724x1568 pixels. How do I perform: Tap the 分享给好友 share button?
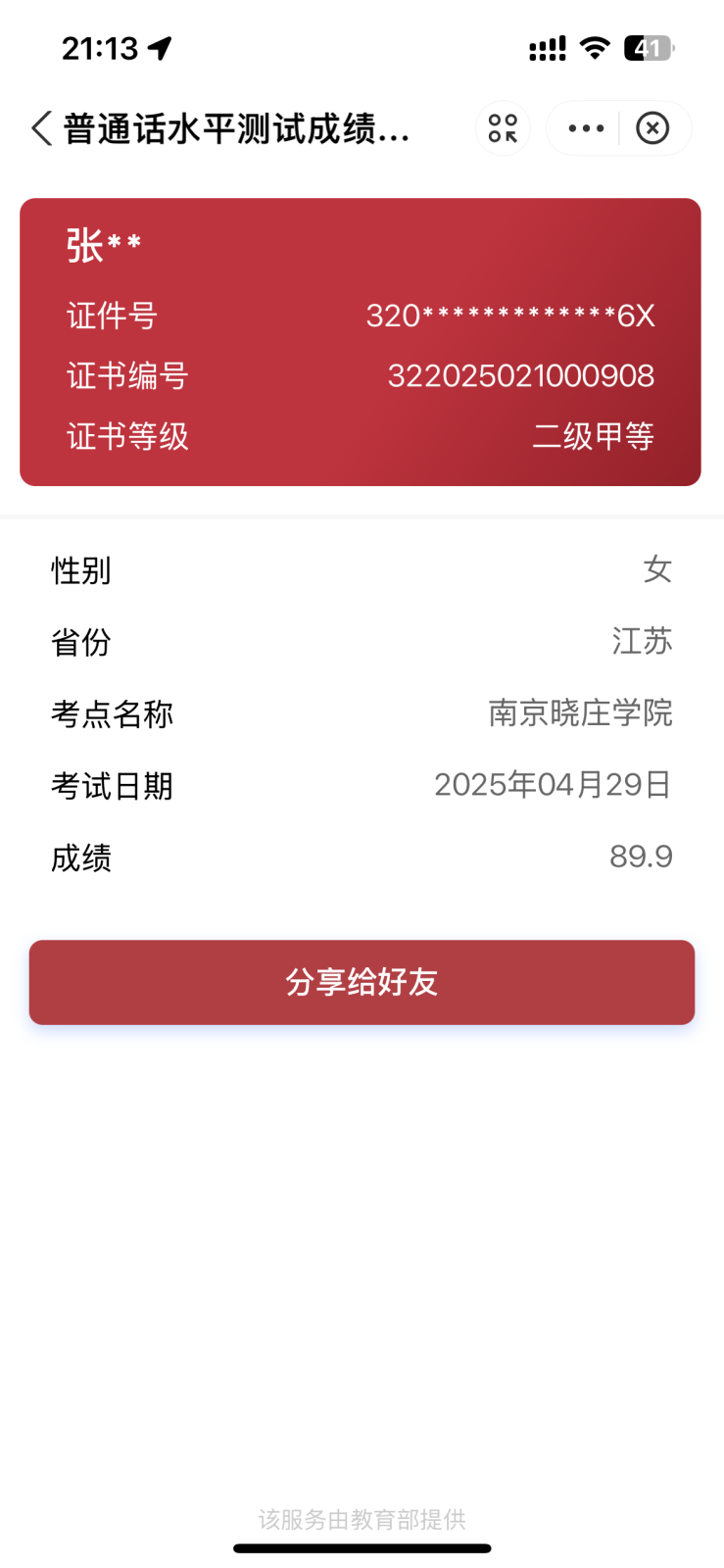click(362, 982)
